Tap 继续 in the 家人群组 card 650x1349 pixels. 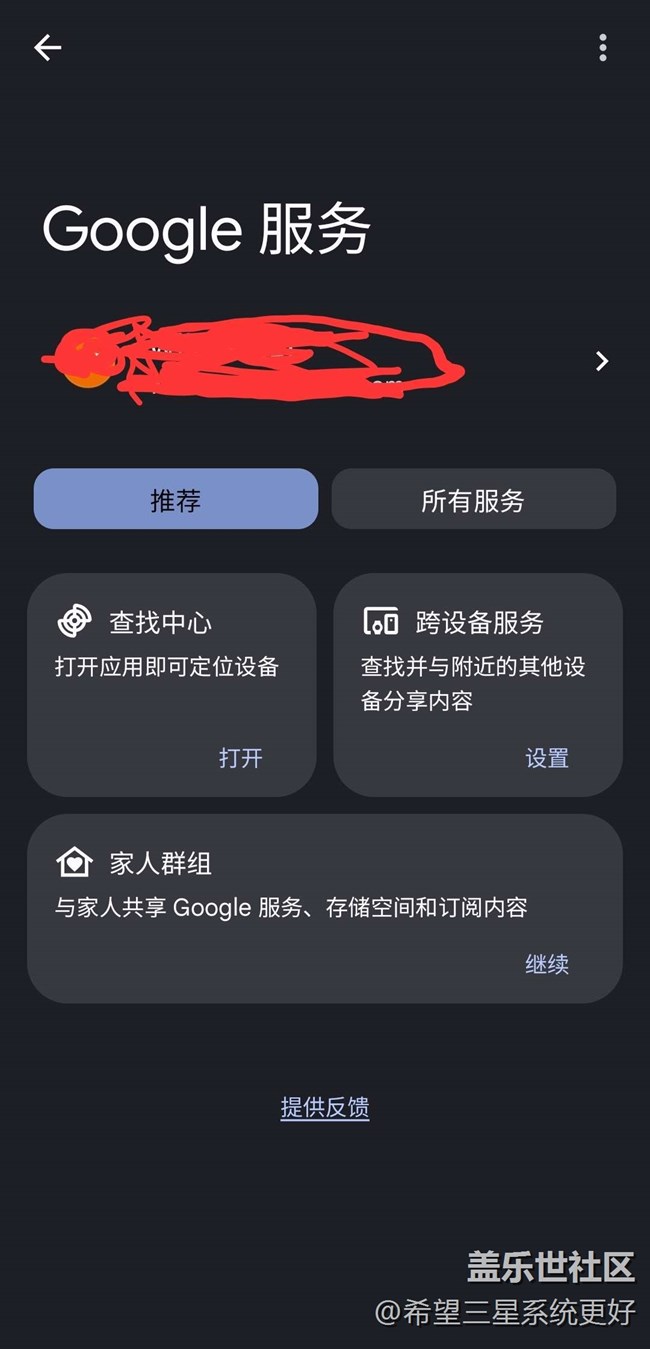pos(547,964)
